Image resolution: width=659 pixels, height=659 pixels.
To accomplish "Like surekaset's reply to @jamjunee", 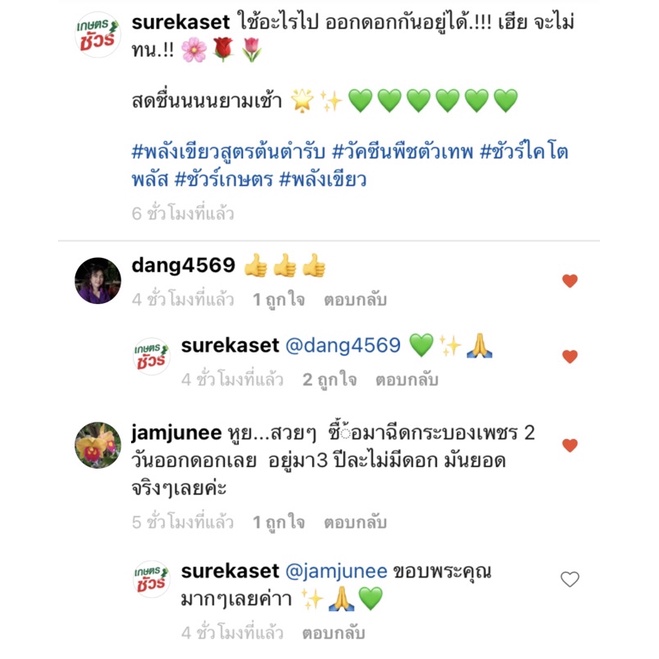I will coord(569,579).
